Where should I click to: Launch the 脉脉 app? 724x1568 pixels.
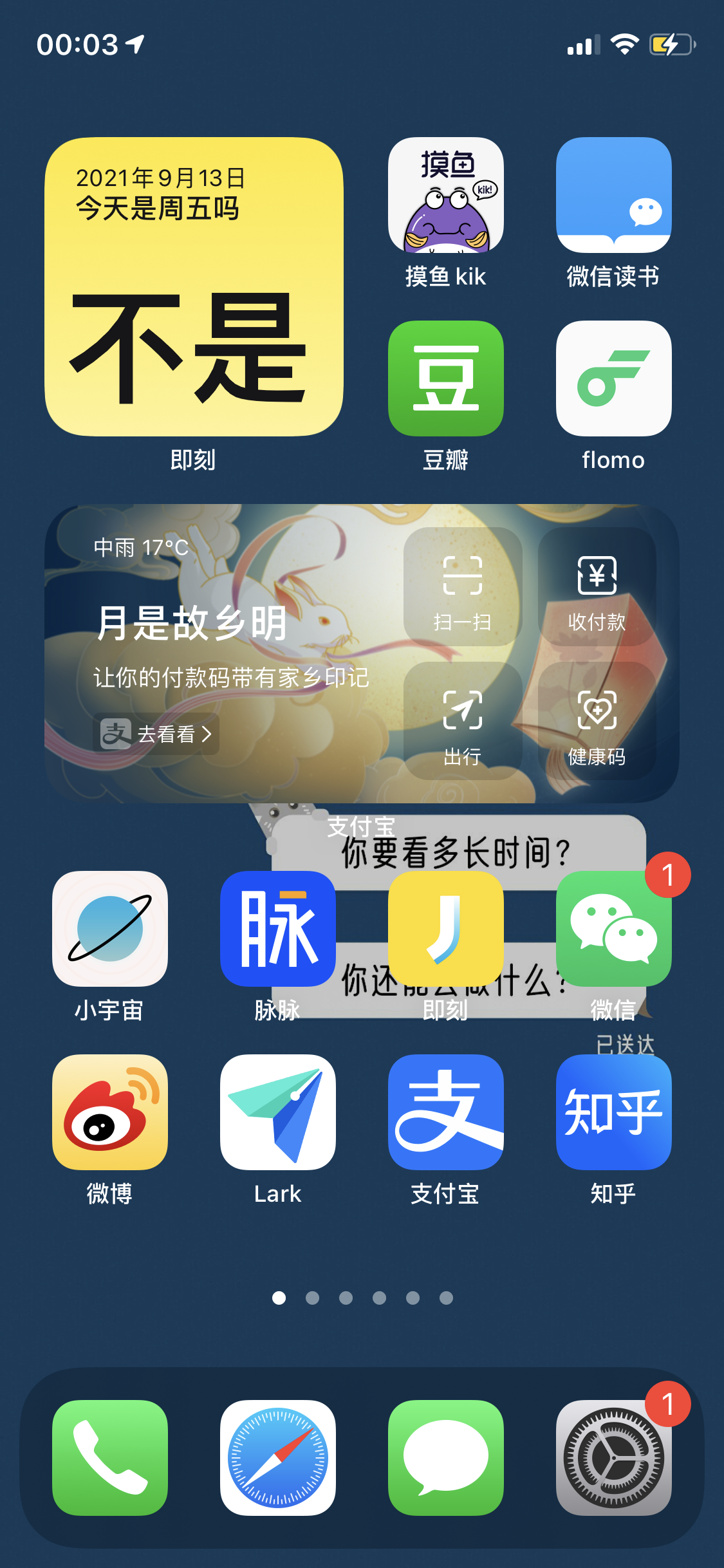(x=277, y=928)
